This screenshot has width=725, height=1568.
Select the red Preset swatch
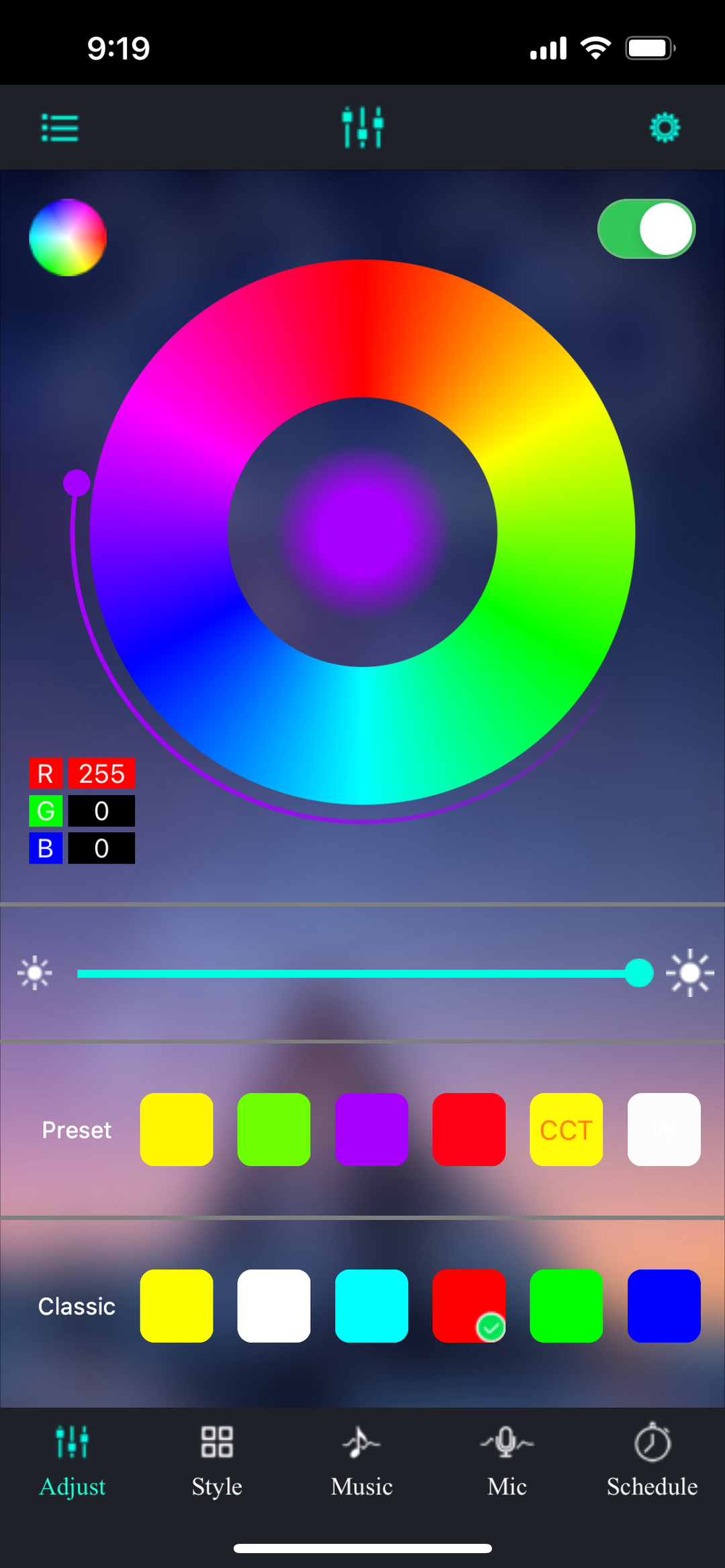[469, 1129]
